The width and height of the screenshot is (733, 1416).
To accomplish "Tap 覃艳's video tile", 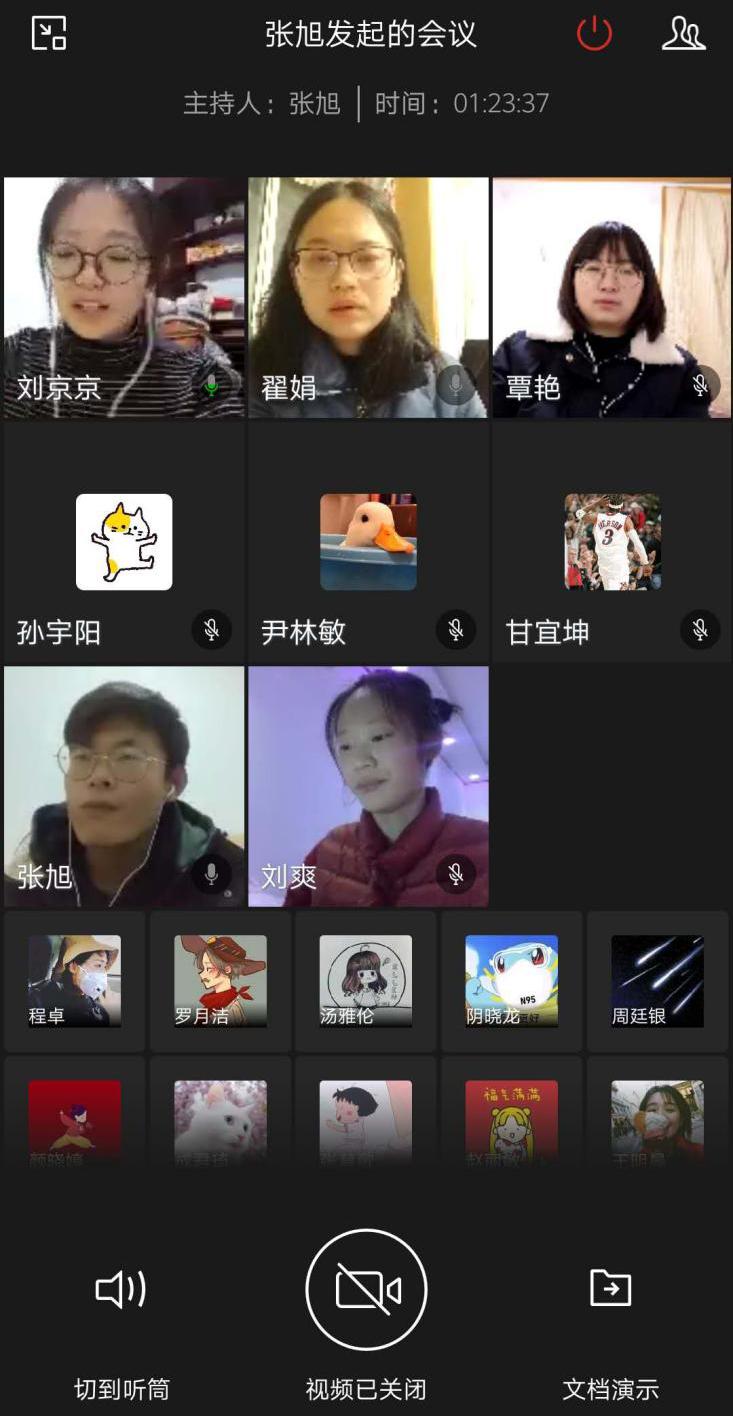I will point(612,297).
